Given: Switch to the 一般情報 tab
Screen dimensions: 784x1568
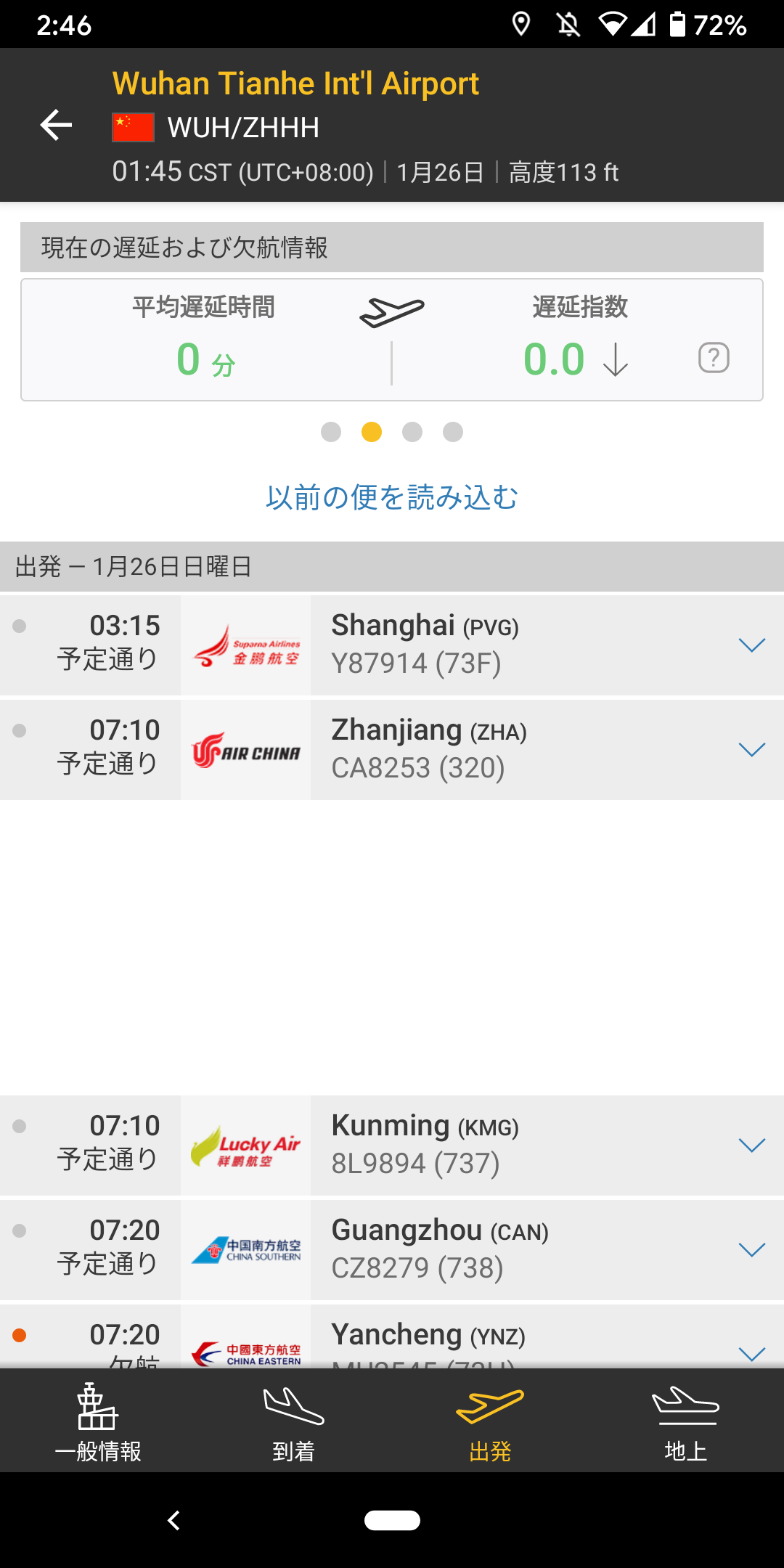Looking at the screenshot, I should pos(98,1421).
